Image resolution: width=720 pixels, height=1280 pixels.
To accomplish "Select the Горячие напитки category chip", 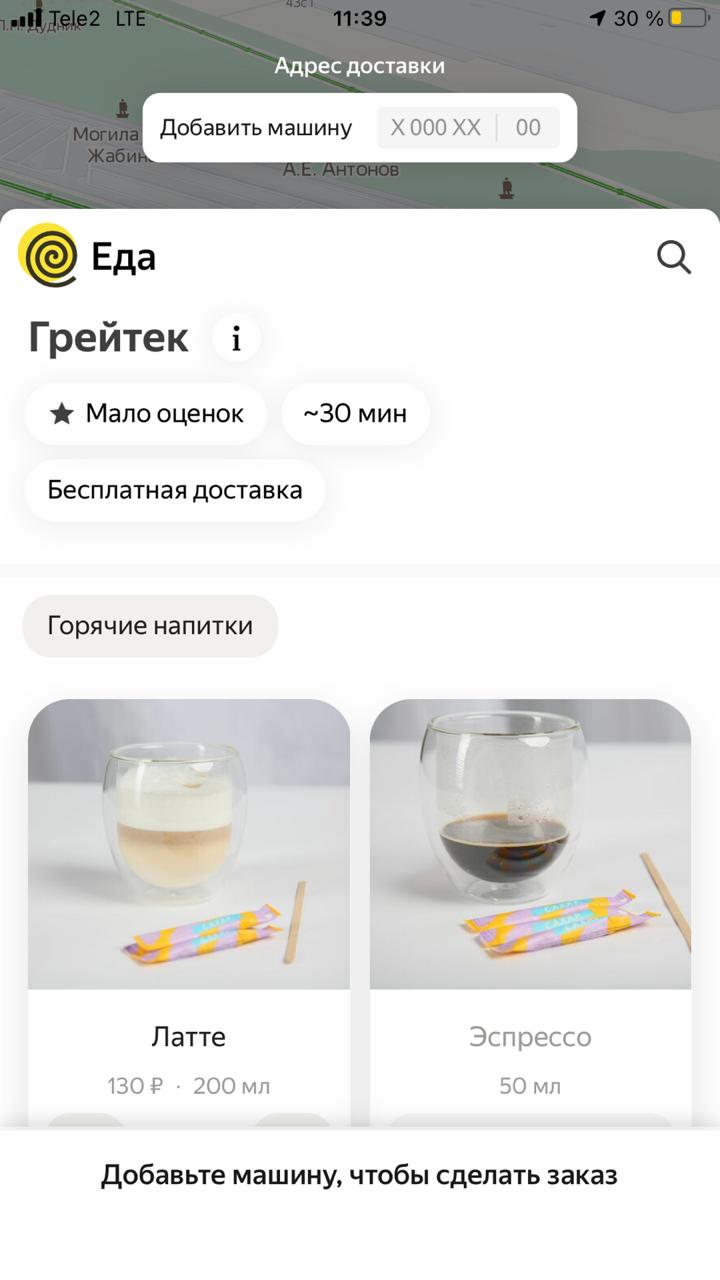I will tap(150, 626).
